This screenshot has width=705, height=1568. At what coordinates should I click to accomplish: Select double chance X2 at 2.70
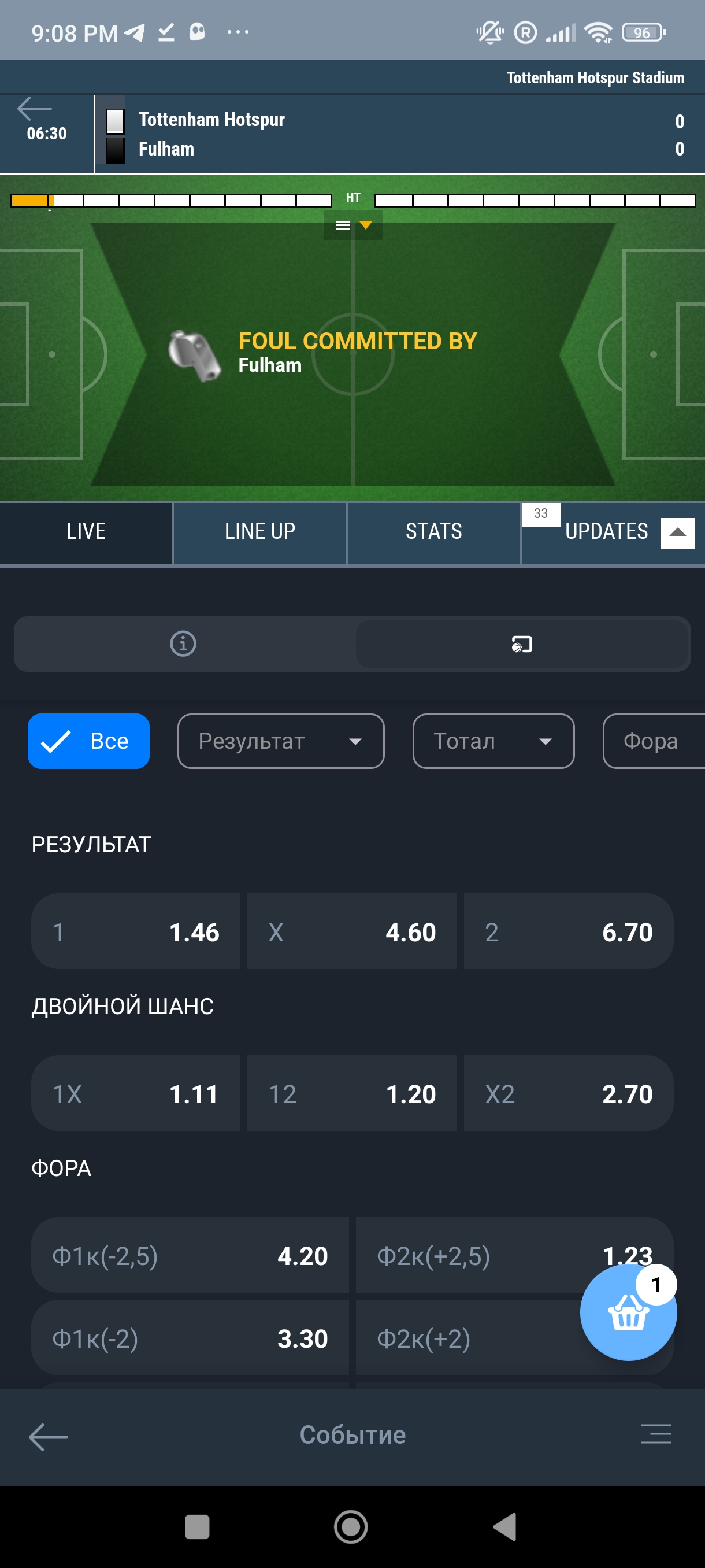point(567,1093)
